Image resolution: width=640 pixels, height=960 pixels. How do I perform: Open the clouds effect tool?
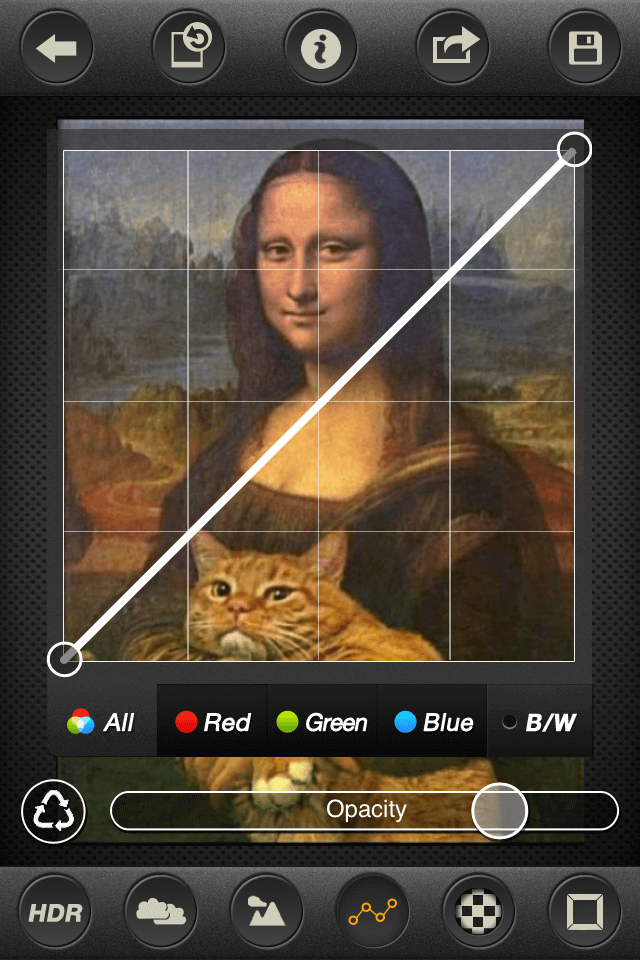(161, 912)
